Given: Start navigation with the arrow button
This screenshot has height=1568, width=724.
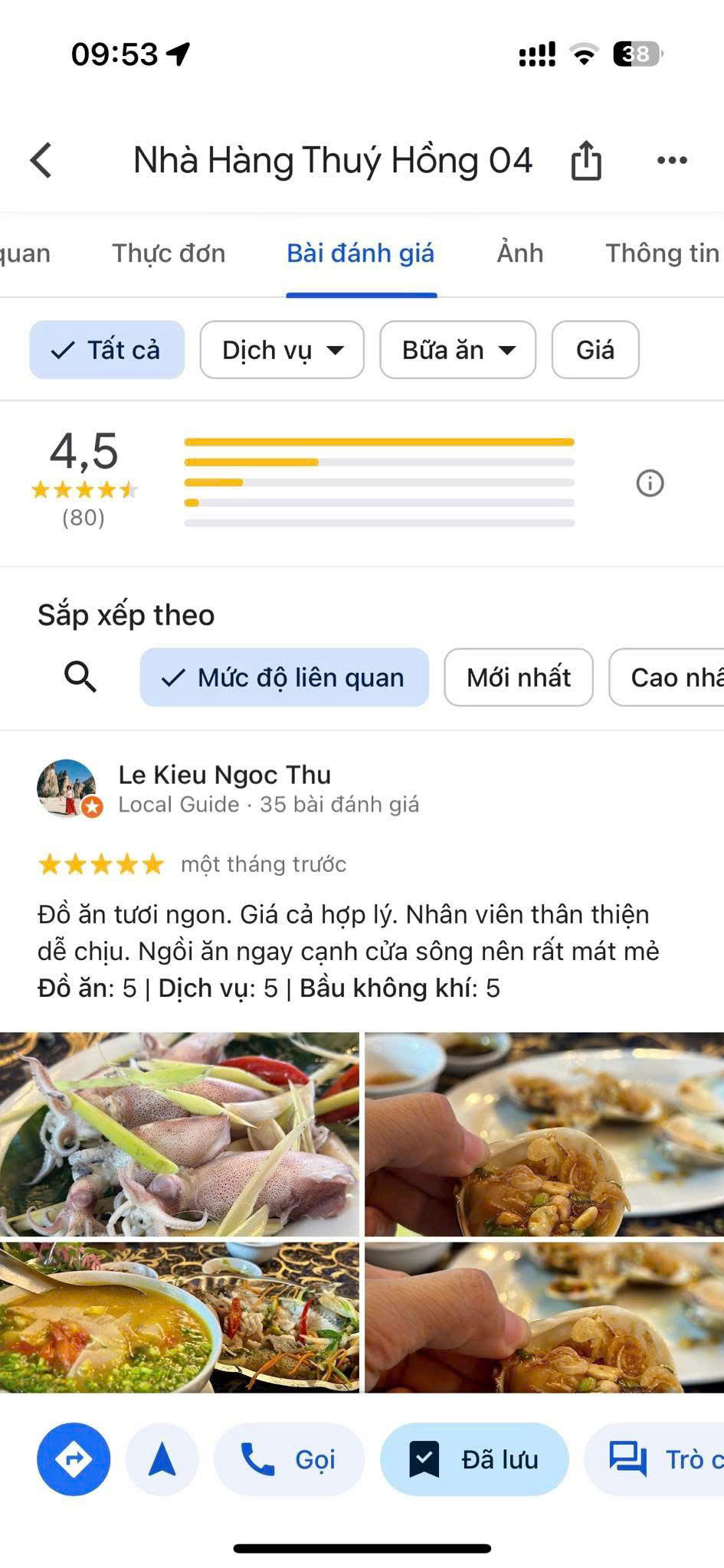Looking at the screenshot, I should click(162, 1459).
